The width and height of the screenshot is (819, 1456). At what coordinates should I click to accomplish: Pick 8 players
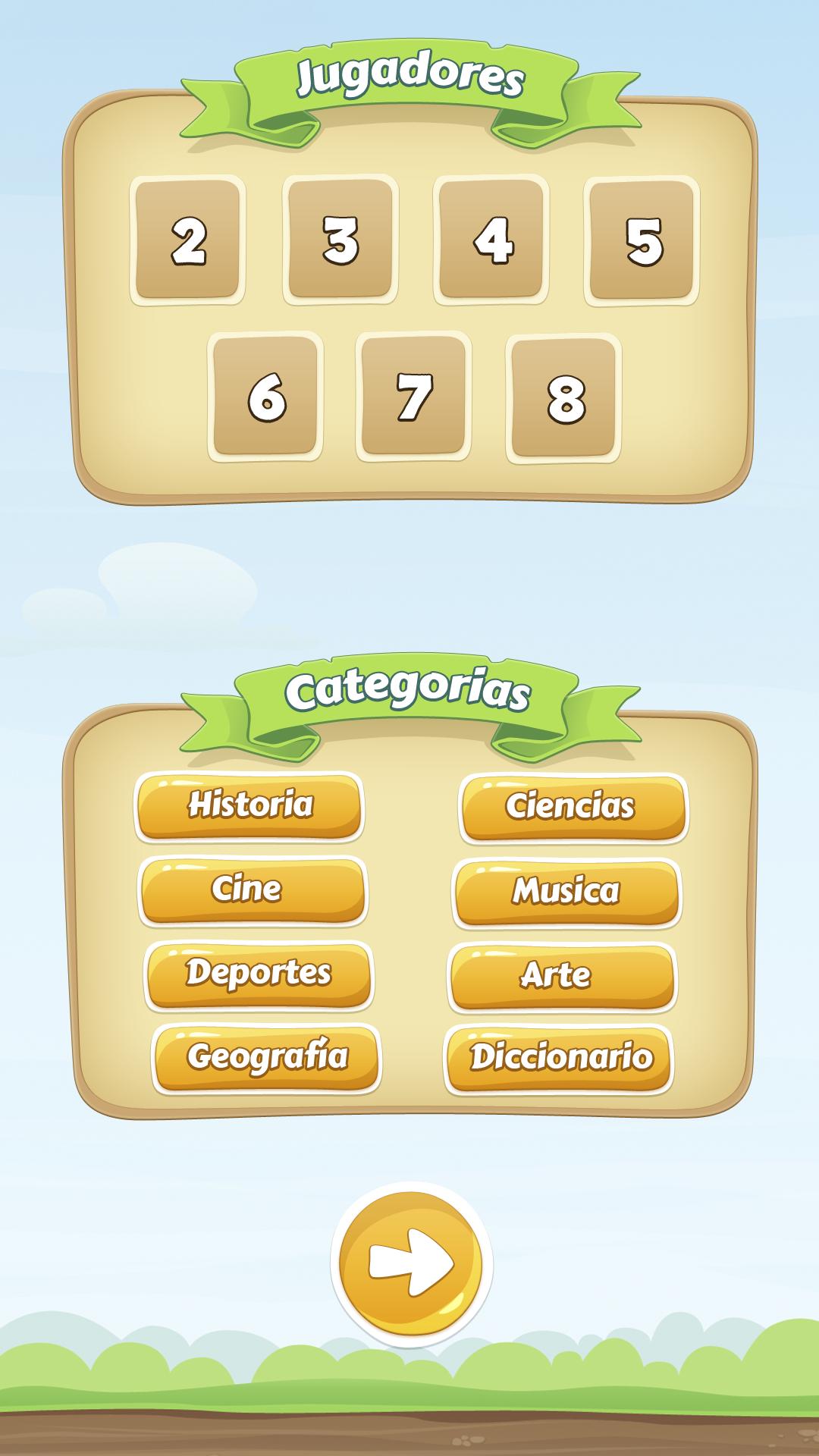tap(563, 398)
